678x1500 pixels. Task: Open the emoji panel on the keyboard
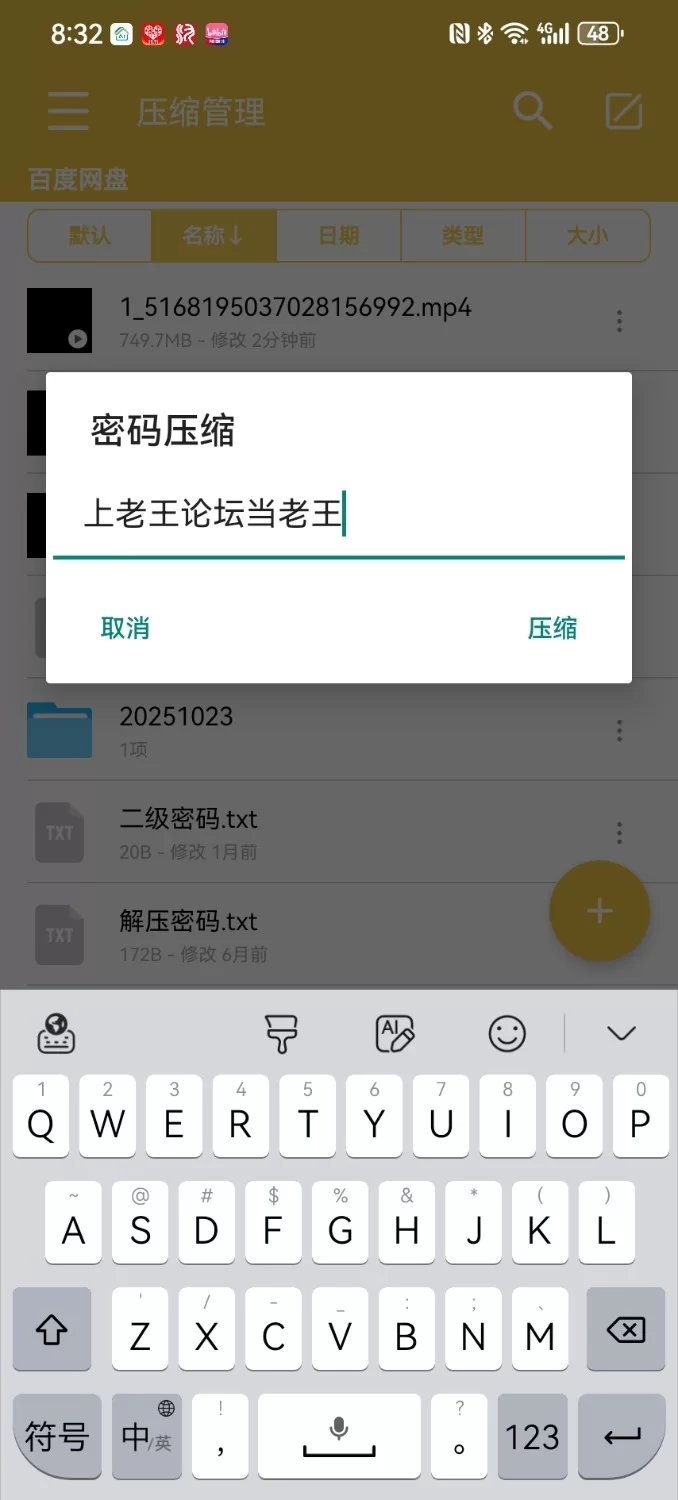click(507, 1033)
